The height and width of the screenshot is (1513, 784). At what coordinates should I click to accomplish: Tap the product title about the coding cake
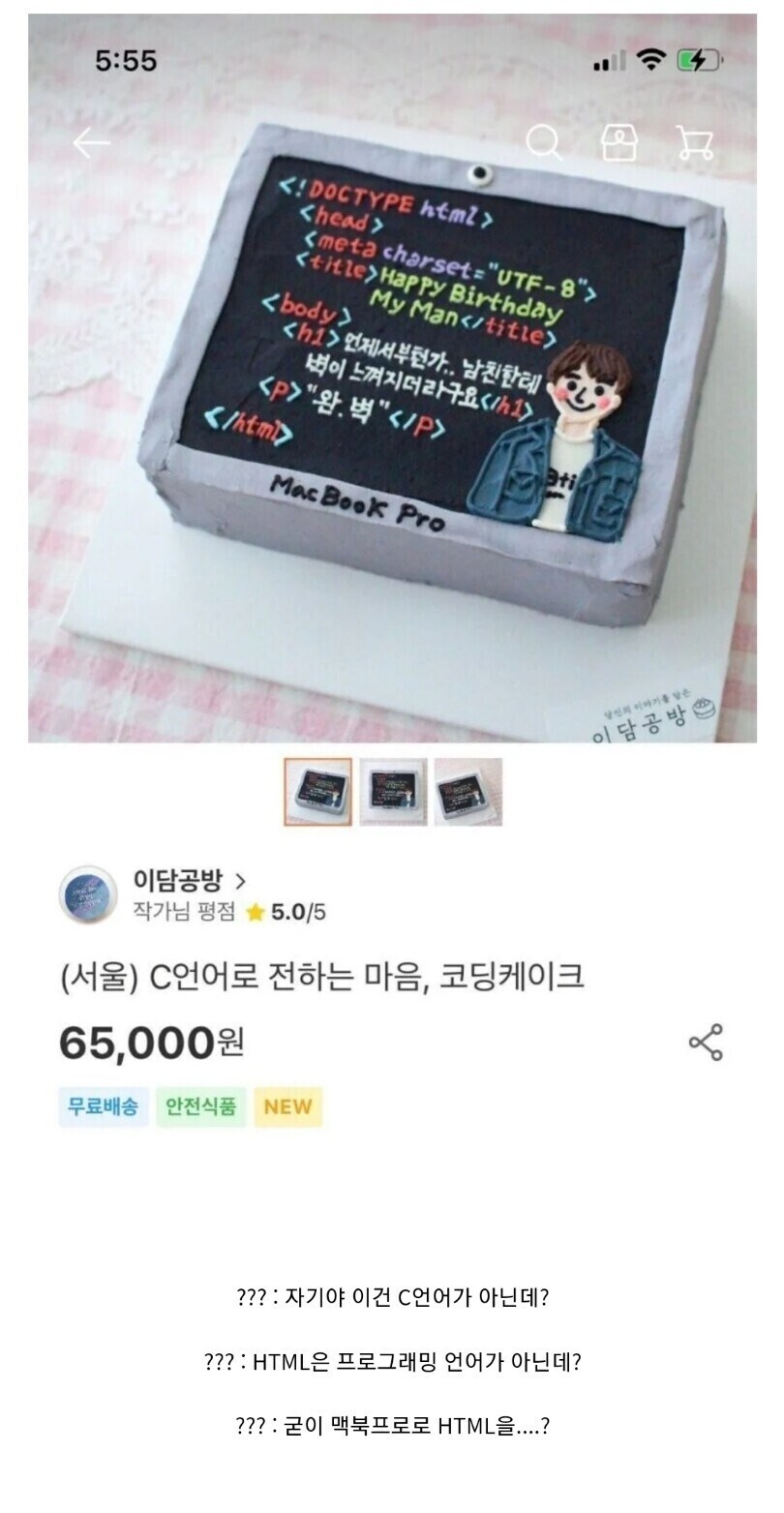(319, 981)
